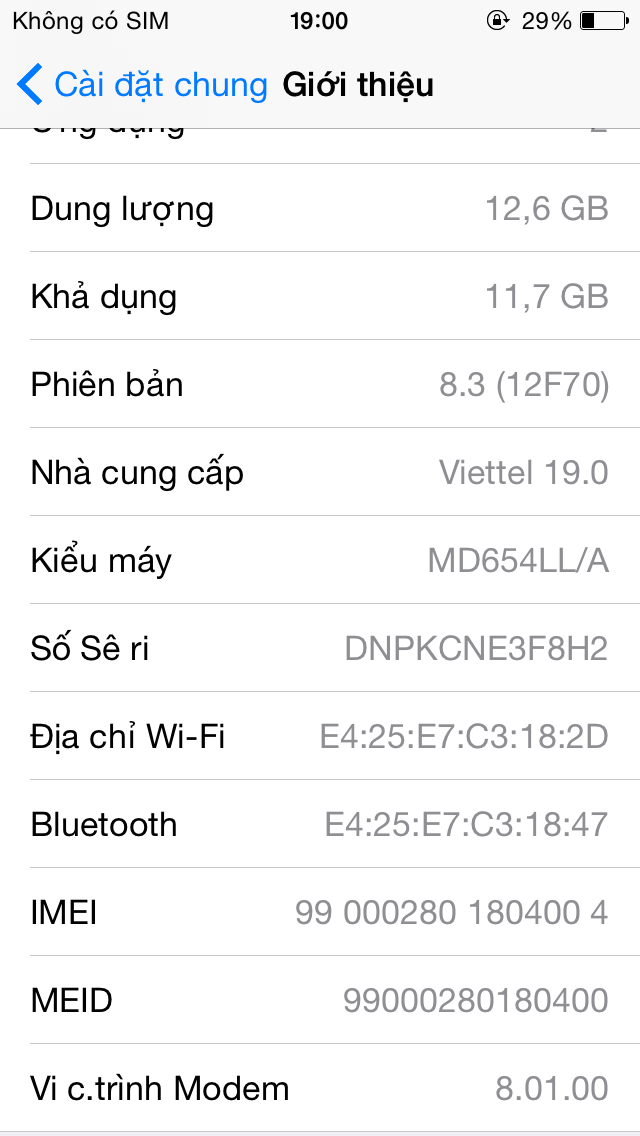Image resolution: width=640 pixels, height=1136 pixels.
Task: Go back to Cài đặt chung
Action: pos(142,85)
